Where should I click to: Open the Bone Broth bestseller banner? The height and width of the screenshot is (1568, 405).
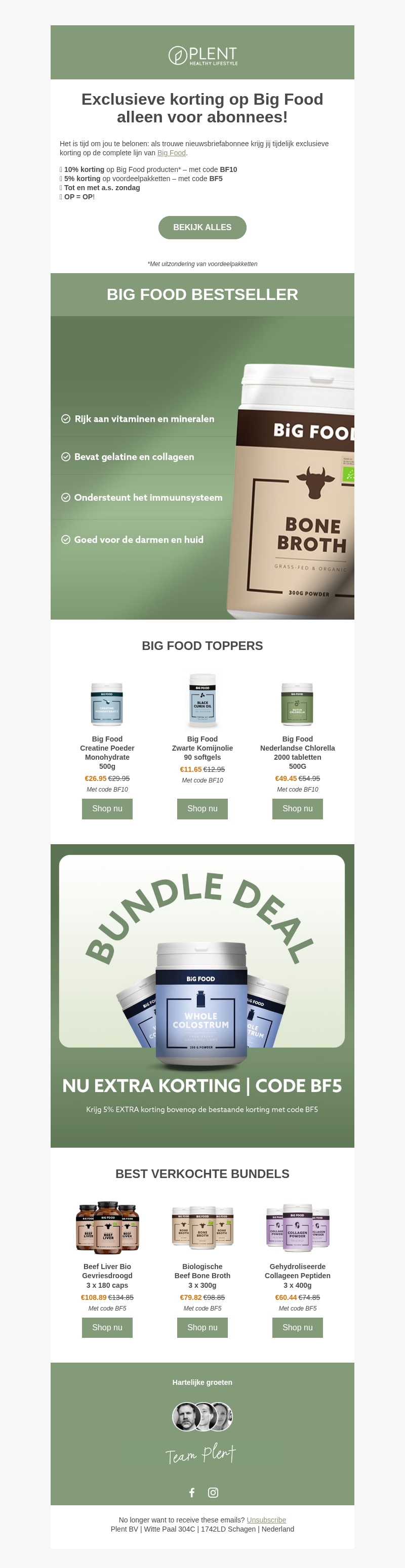[202, 467]
